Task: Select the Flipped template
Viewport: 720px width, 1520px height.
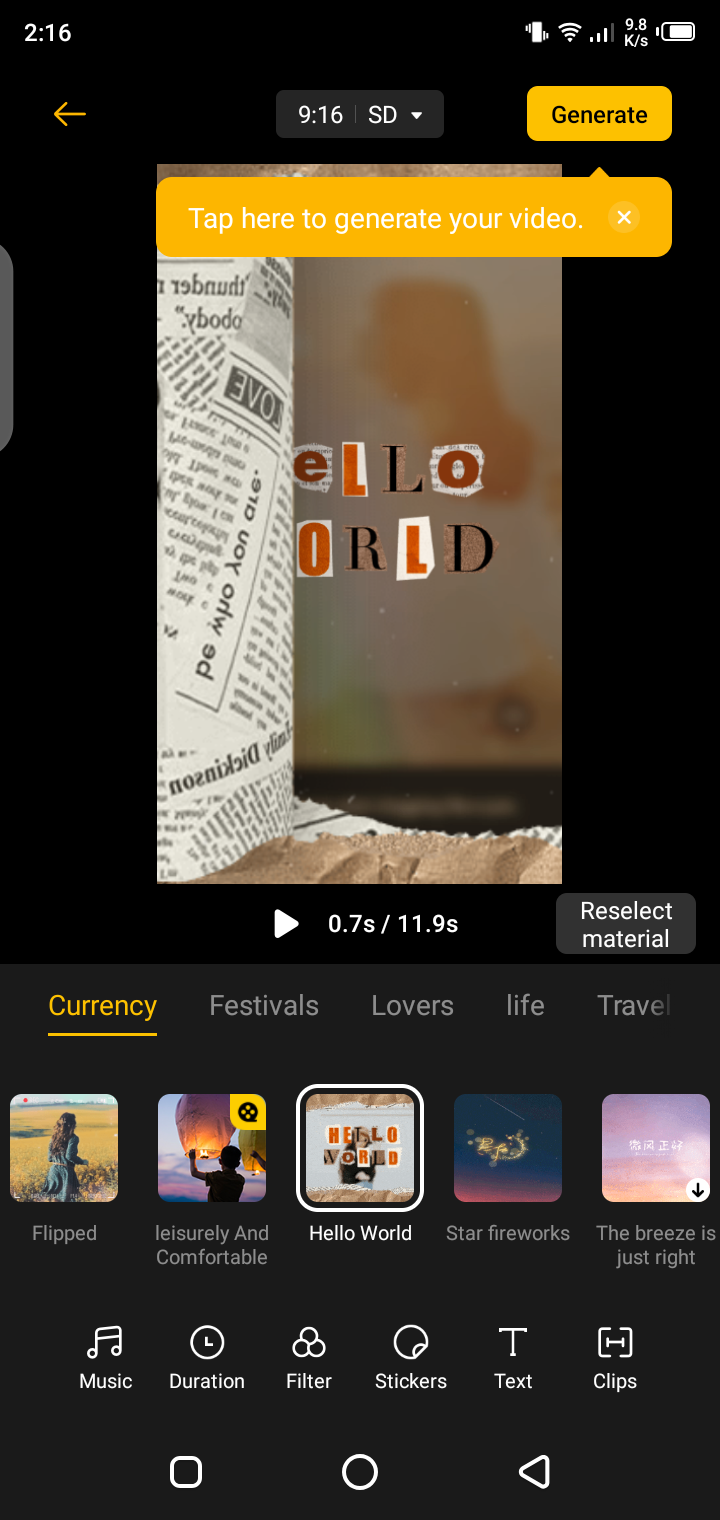Action: point(64,1148)
